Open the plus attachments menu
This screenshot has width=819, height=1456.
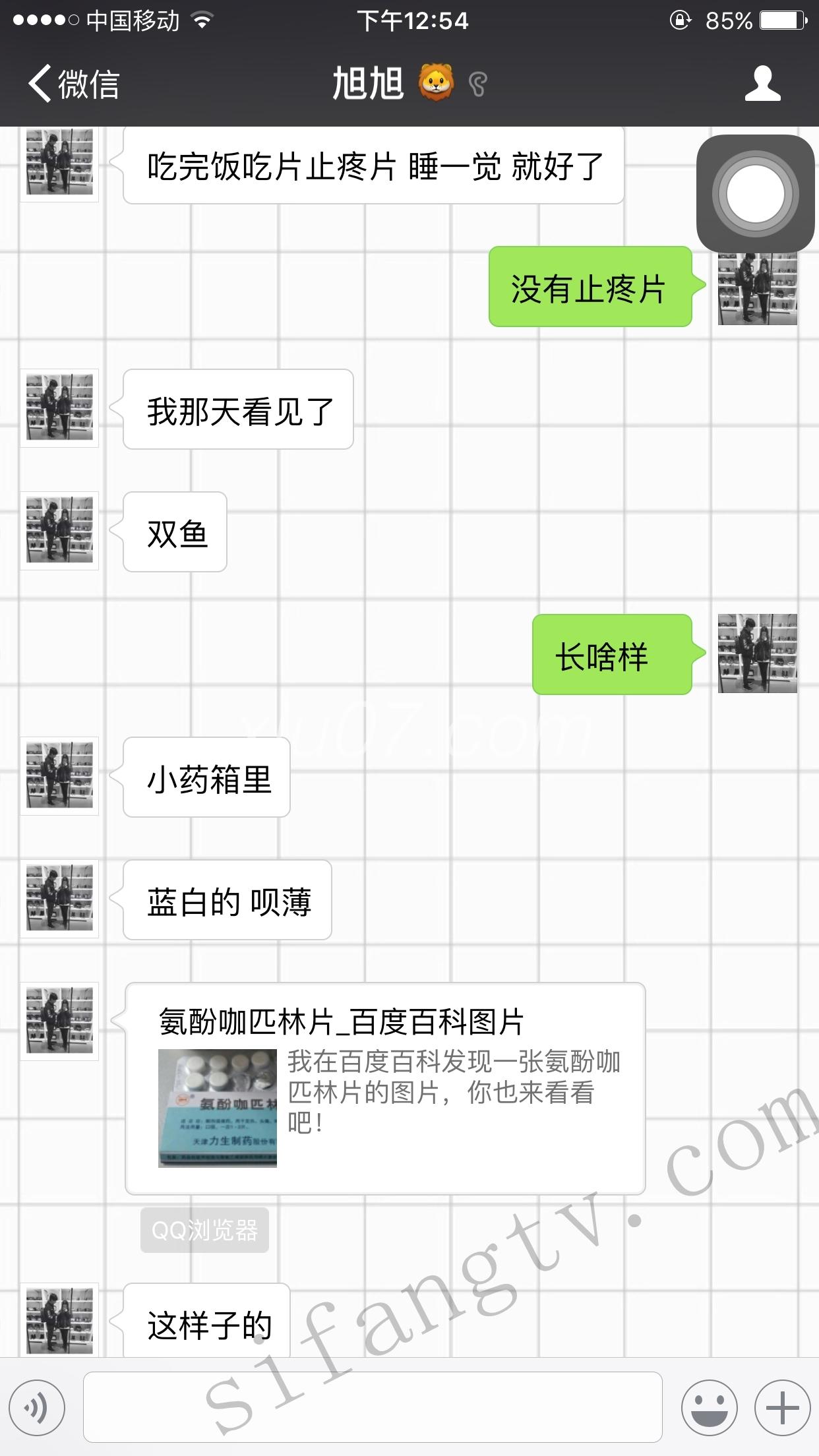point(782,1407)
